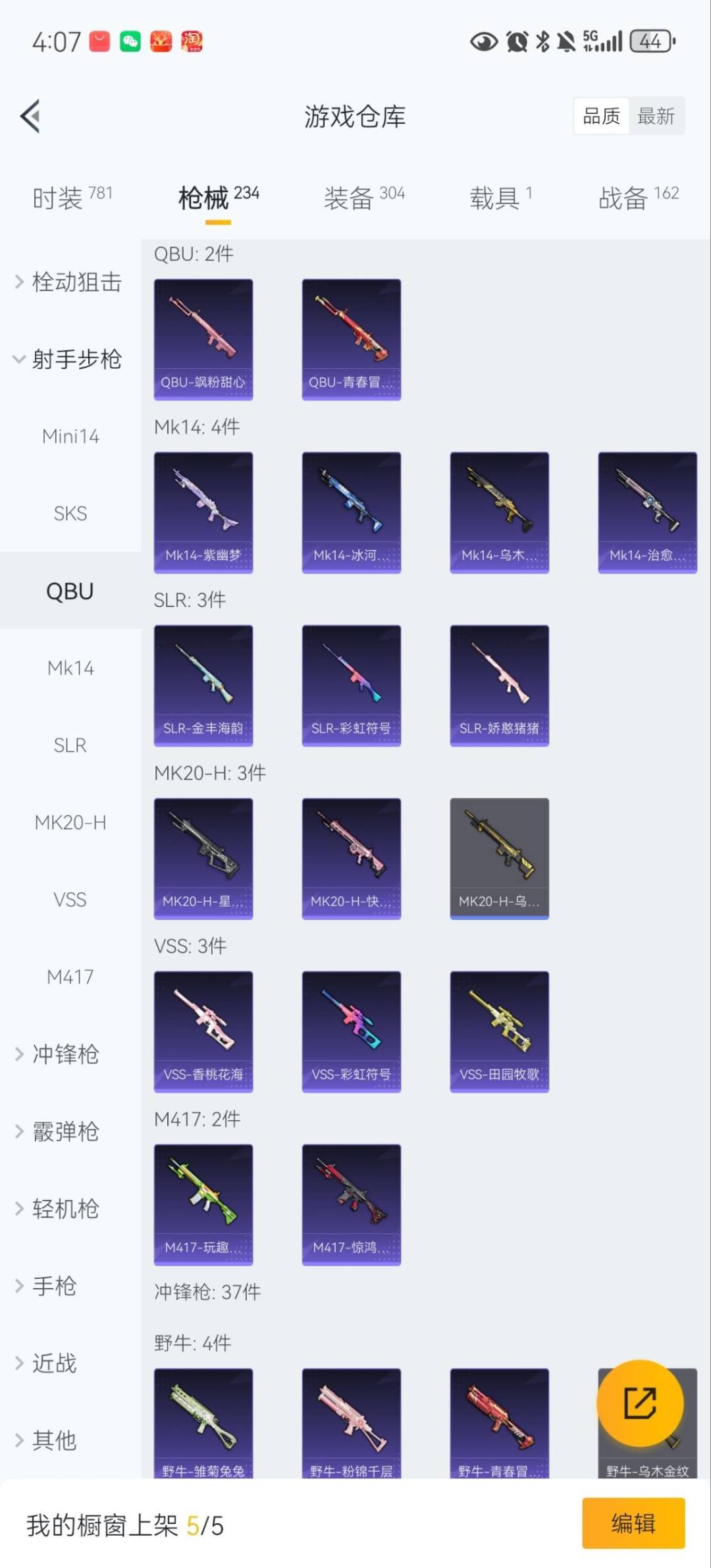Expand the 霰弹枪 category
This screenshot has height=1568, width=711.
tap(66, 1131)
